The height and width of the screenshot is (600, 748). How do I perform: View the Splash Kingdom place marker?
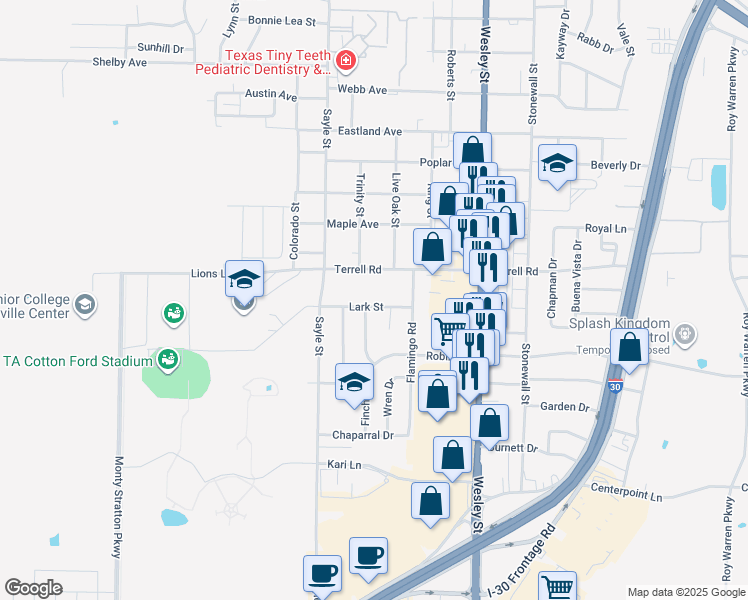coord(685,332)
